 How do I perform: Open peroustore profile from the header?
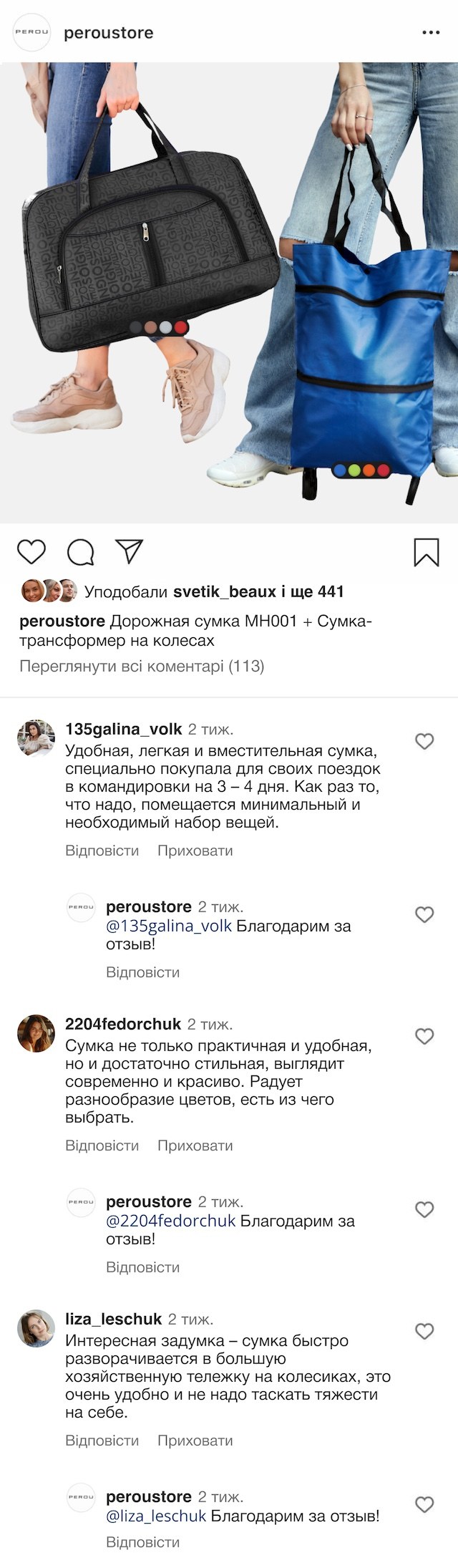pyautogui.click(x=108, y=33)
